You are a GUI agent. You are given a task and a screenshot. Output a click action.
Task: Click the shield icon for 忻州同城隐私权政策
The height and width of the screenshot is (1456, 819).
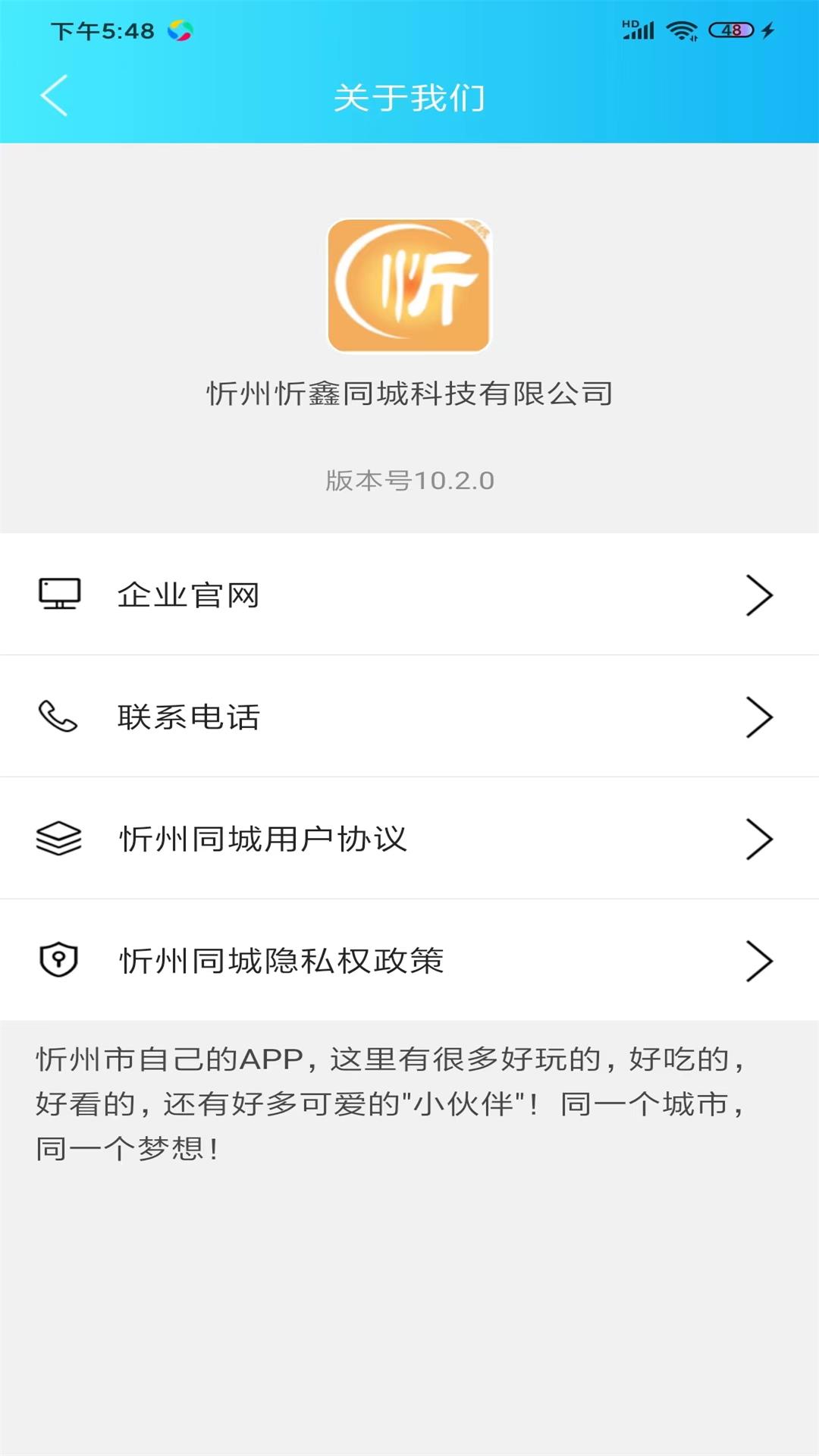pyautogui.click(x=59, y=959)
